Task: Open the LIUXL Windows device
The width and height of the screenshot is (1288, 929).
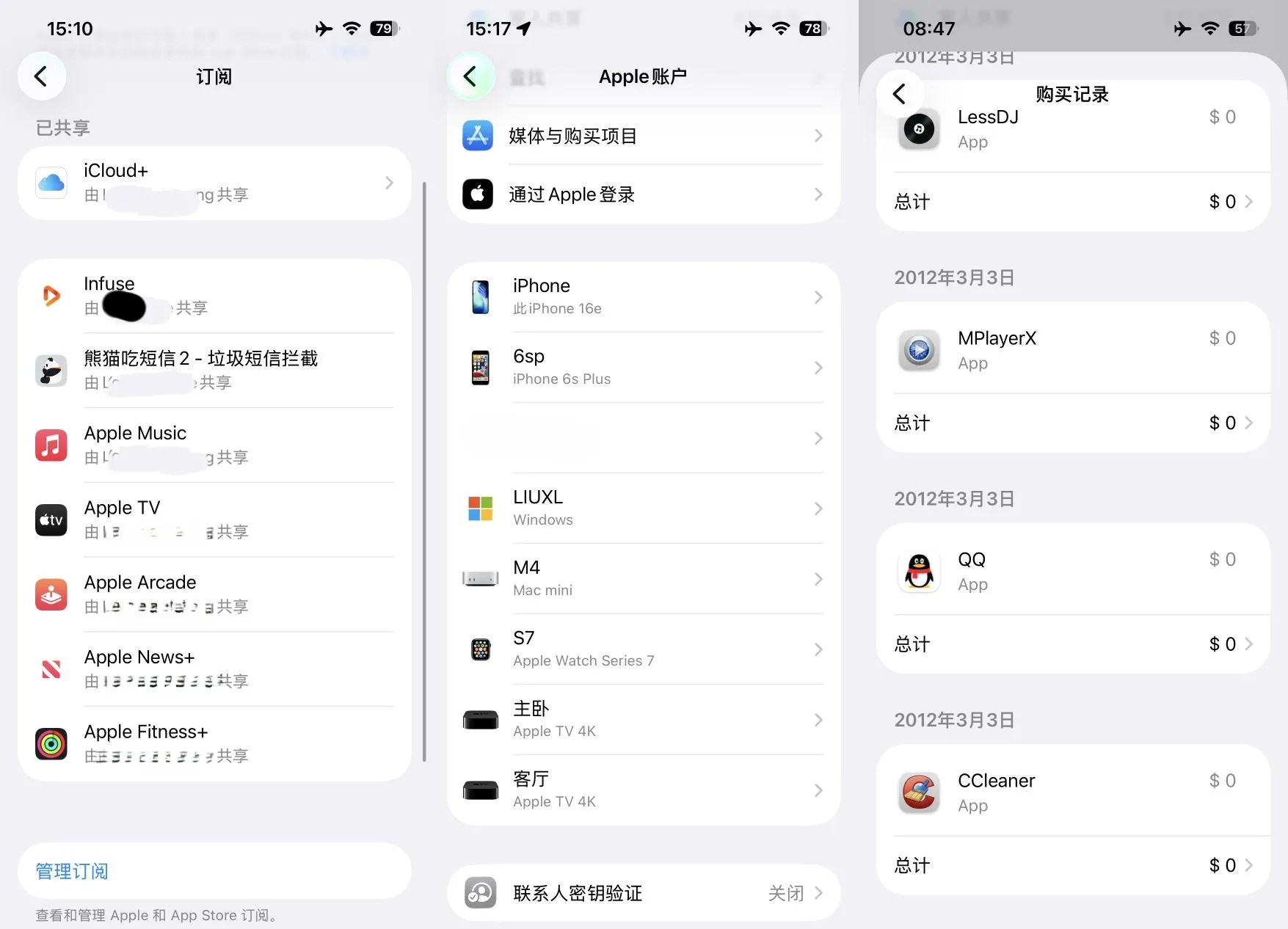Action: tap(643, 508)
